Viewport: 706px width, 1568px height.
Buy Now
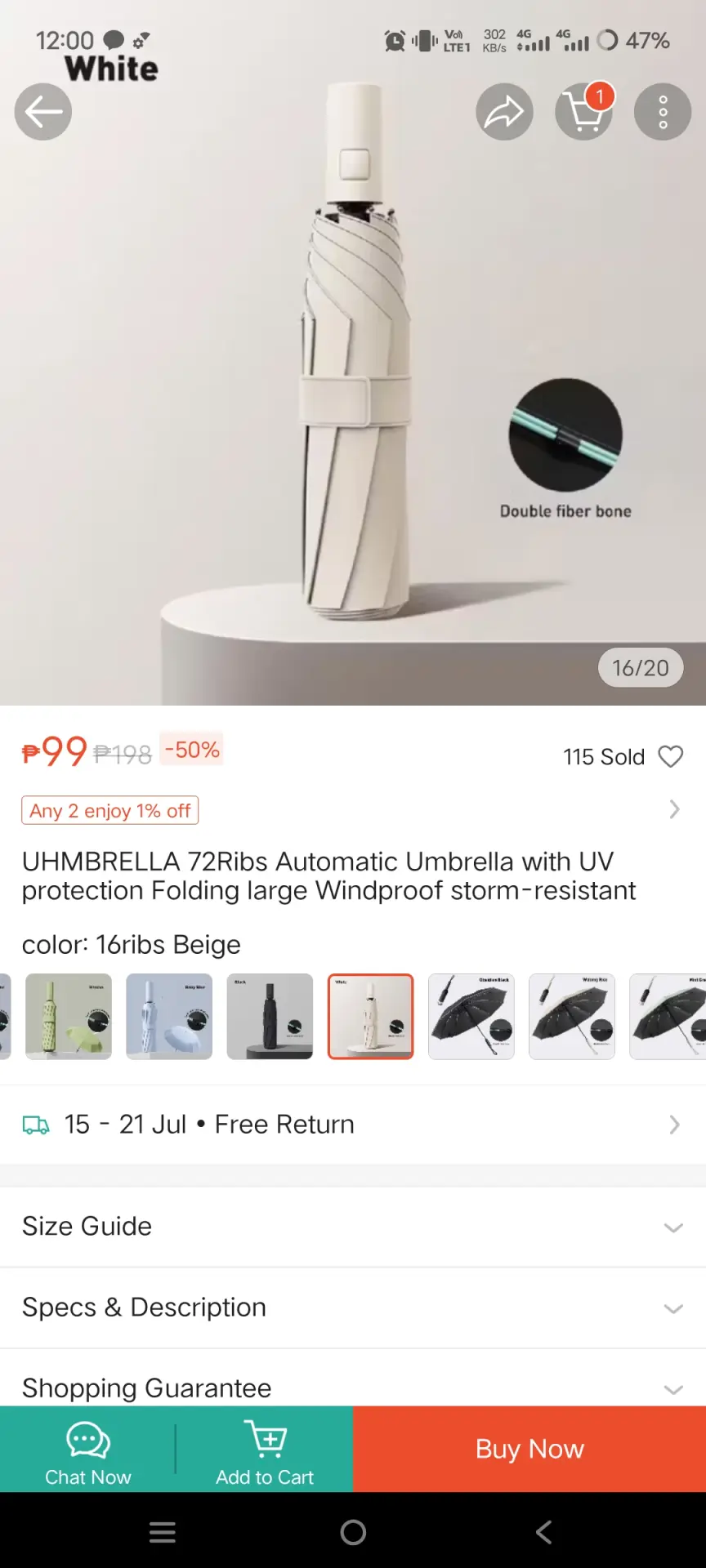[529, 1450]
